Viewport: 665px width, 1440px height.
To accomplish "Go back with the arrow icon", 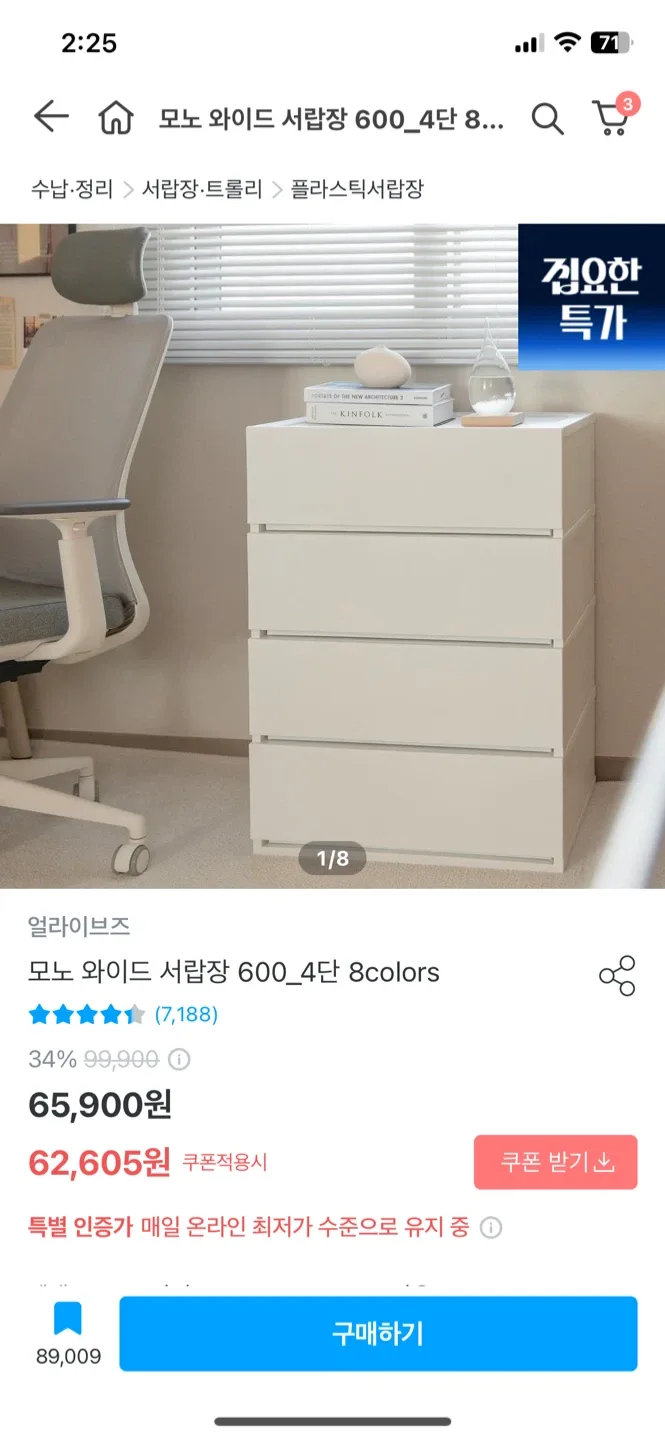I will tap(50, 118).
